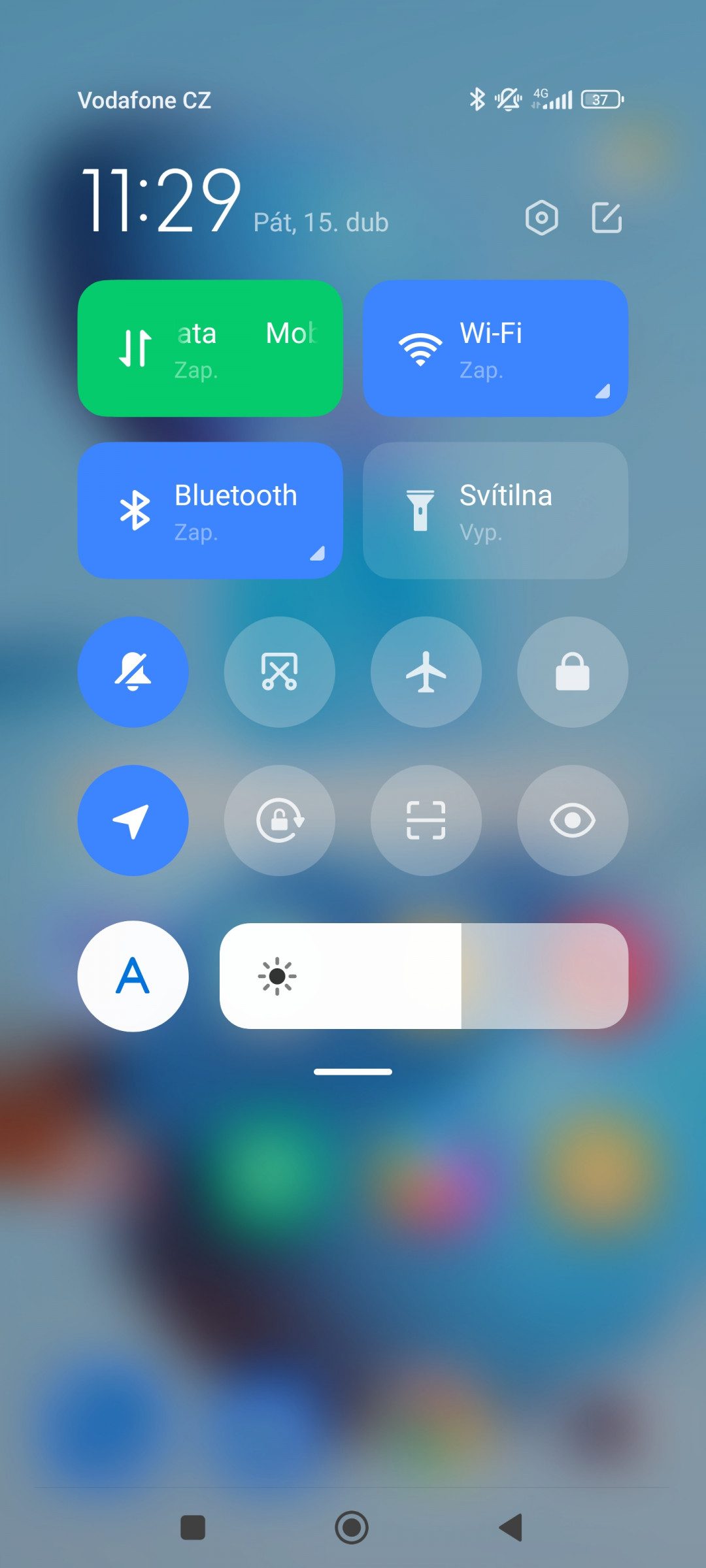The height and width of the screenshot is (1568, 706).
Task: Disable Bluetooth from its tile
Action: [210, 510]
